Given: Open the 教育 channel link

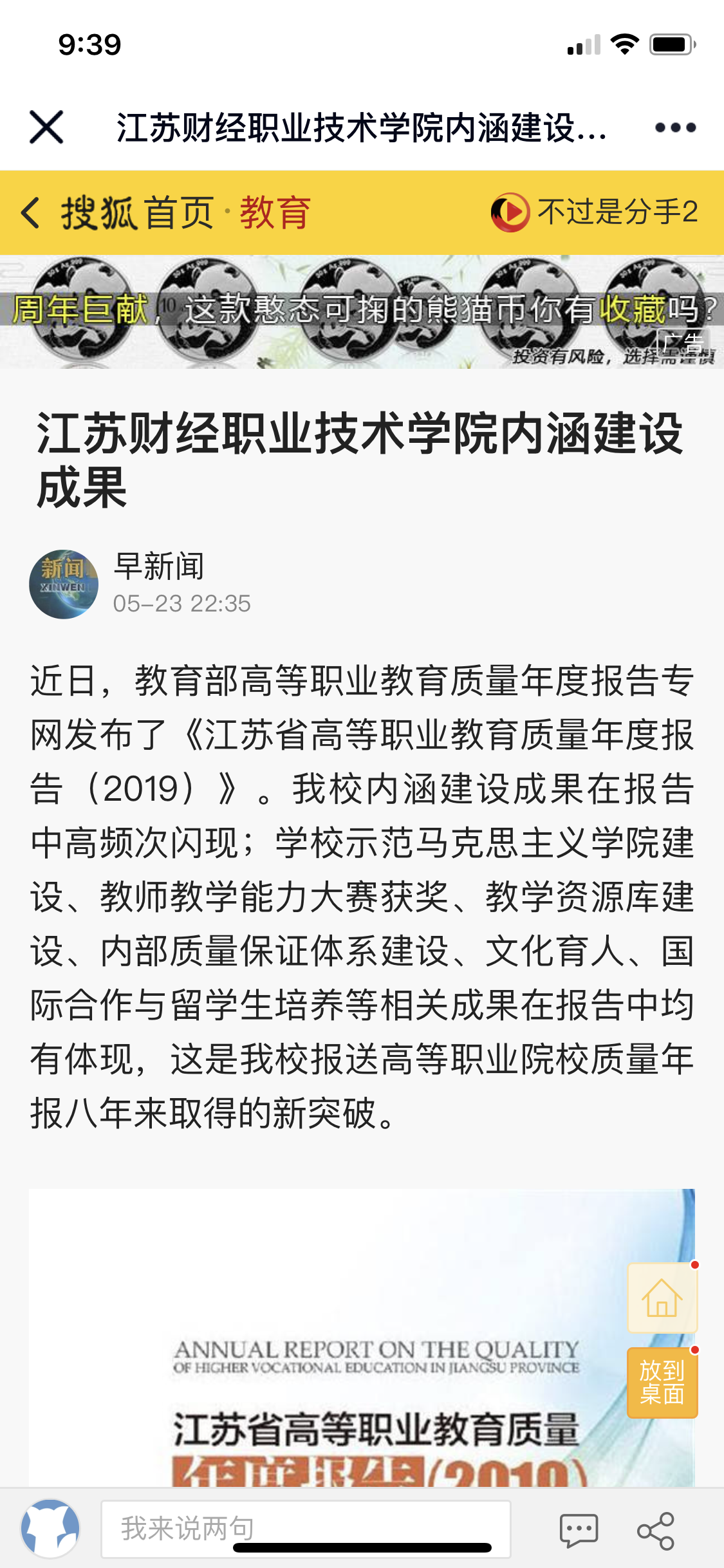Looking at the screenshot, I should pyautogui.click(x=275, y=212).
